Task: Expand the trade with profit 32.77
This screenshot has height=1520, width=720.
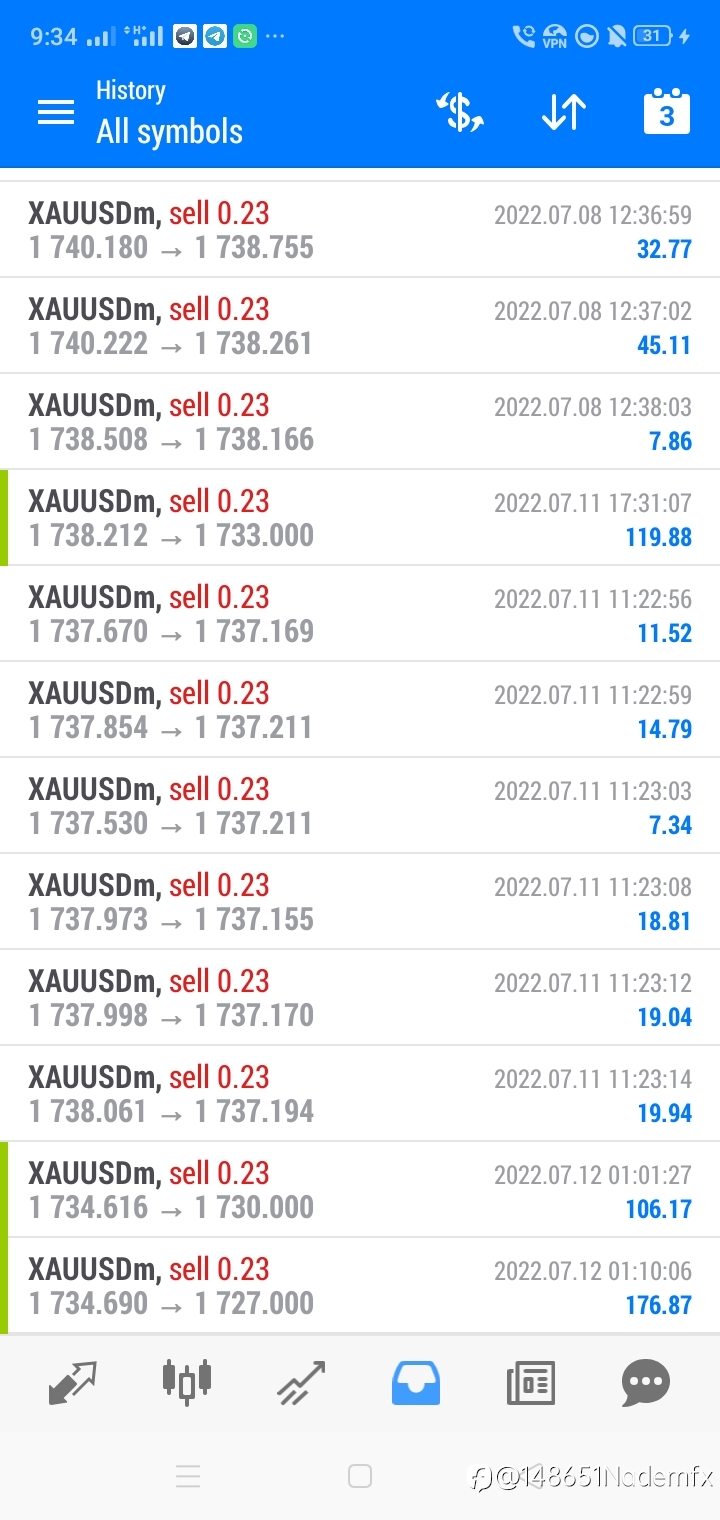Action: (360, 230)
